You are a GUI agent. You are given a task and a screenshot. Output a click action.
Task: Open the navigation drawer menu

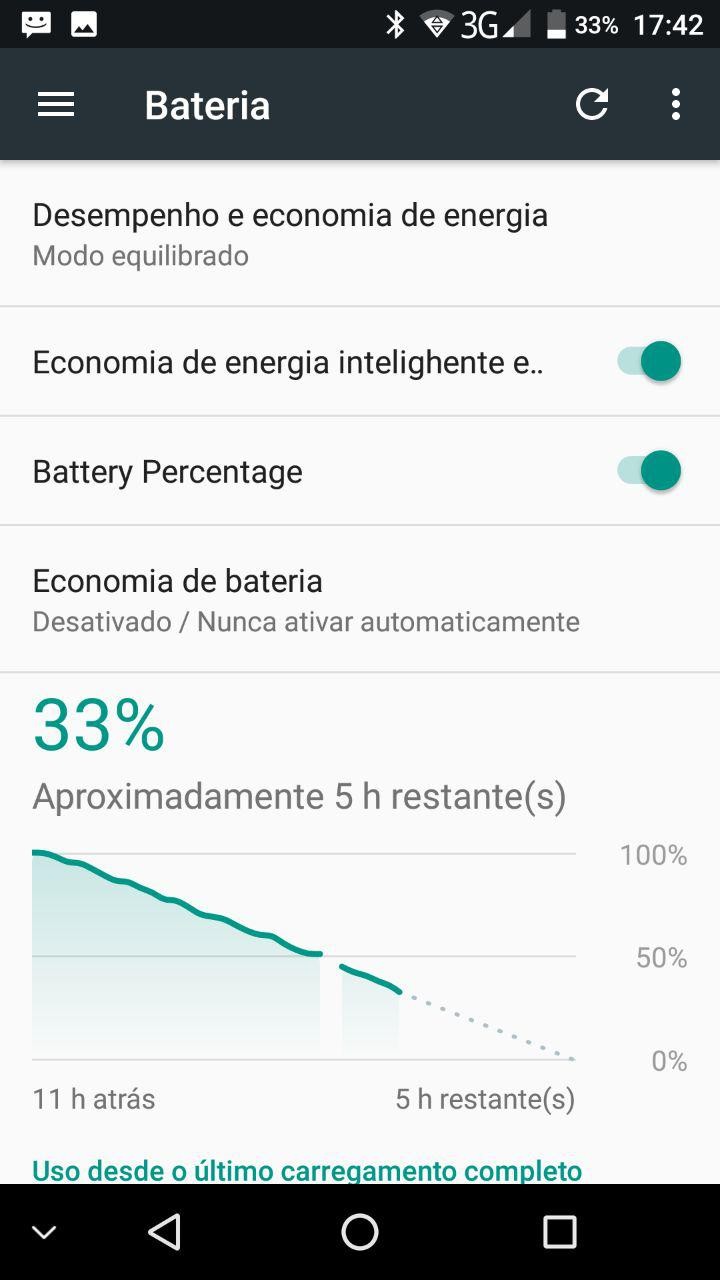pyautogui.click(x=56, y=105)
